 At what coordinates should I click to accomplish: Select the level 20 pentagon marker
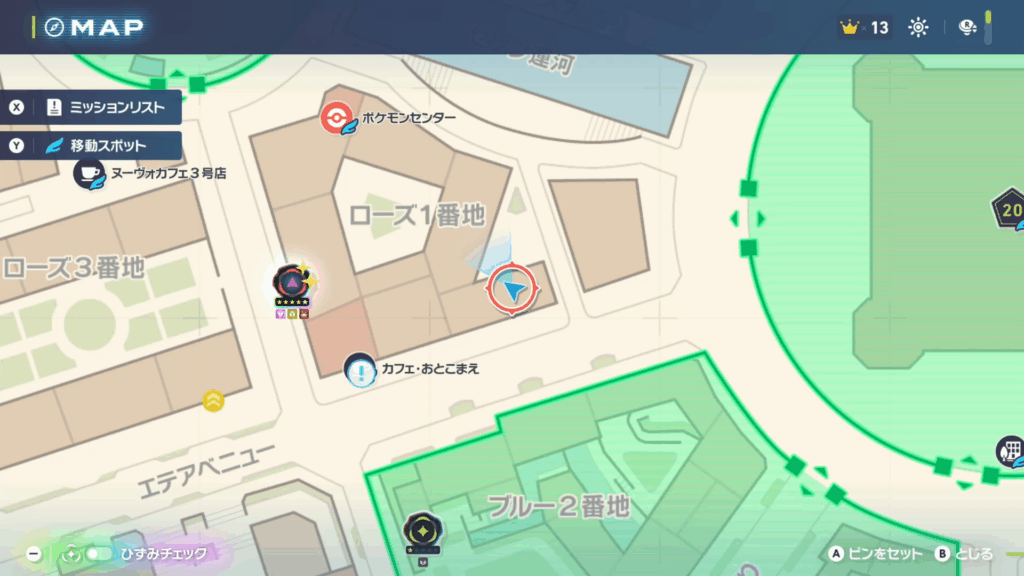[1010, 209]
